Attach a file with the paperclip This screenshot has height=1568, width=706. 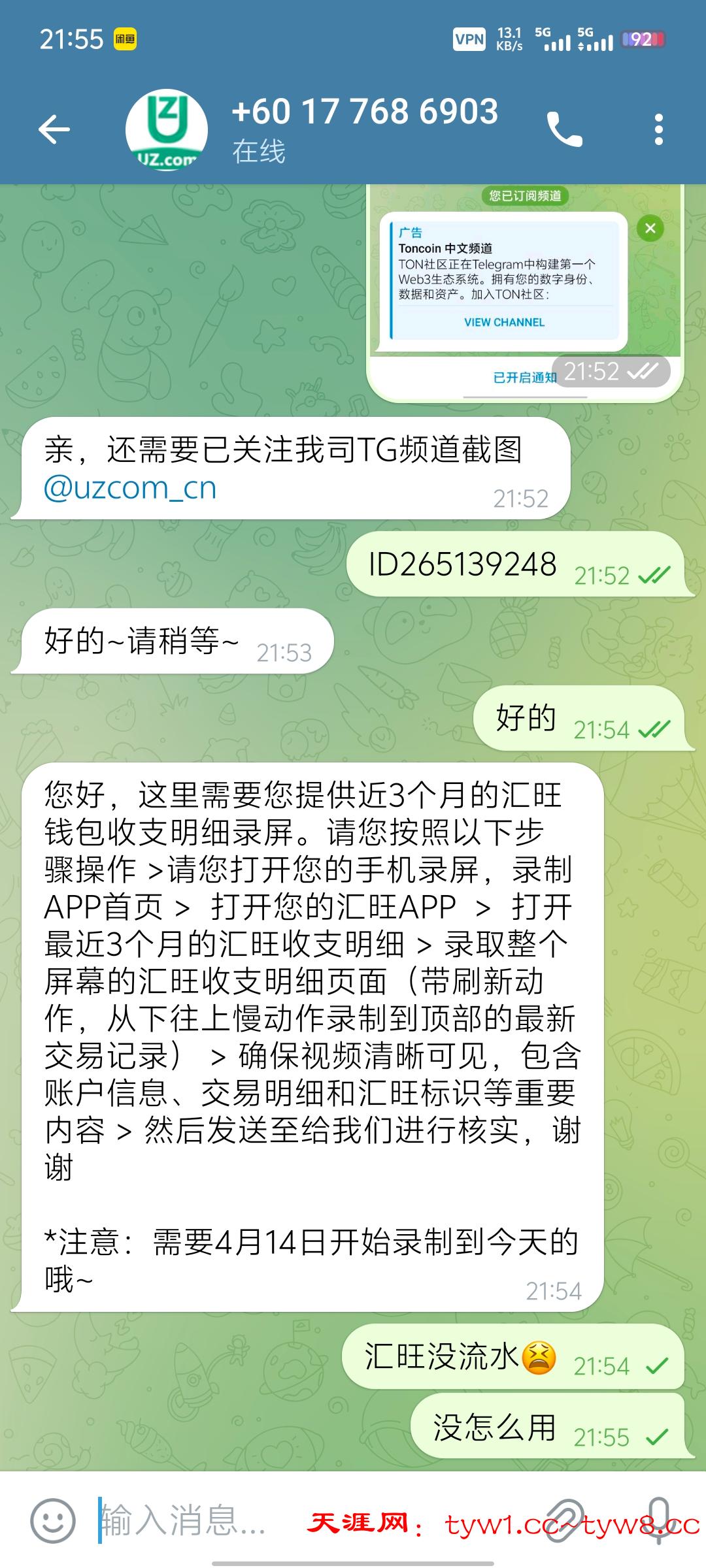564,1520
